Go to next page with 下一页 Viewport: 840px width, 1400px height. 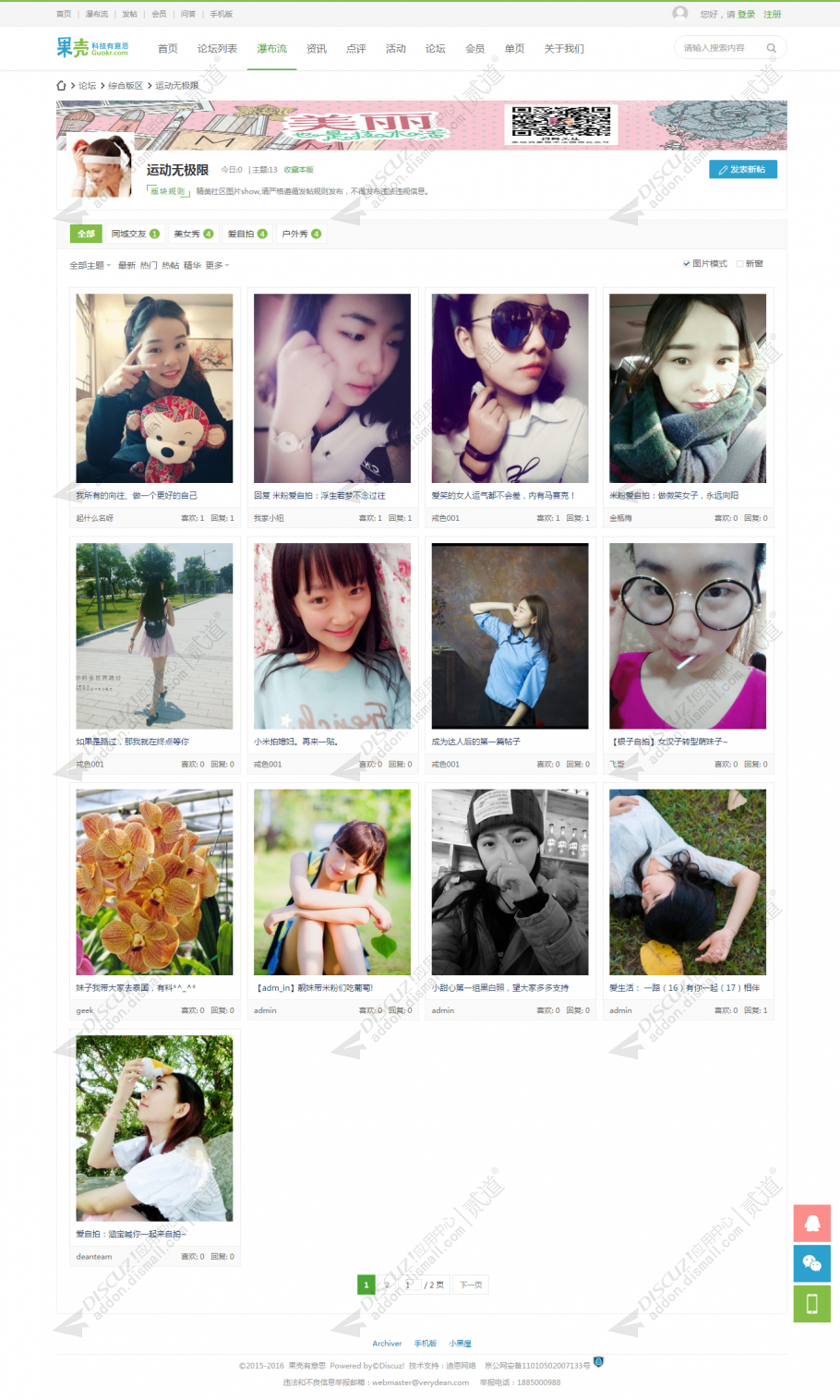(x=471, y=1285)
